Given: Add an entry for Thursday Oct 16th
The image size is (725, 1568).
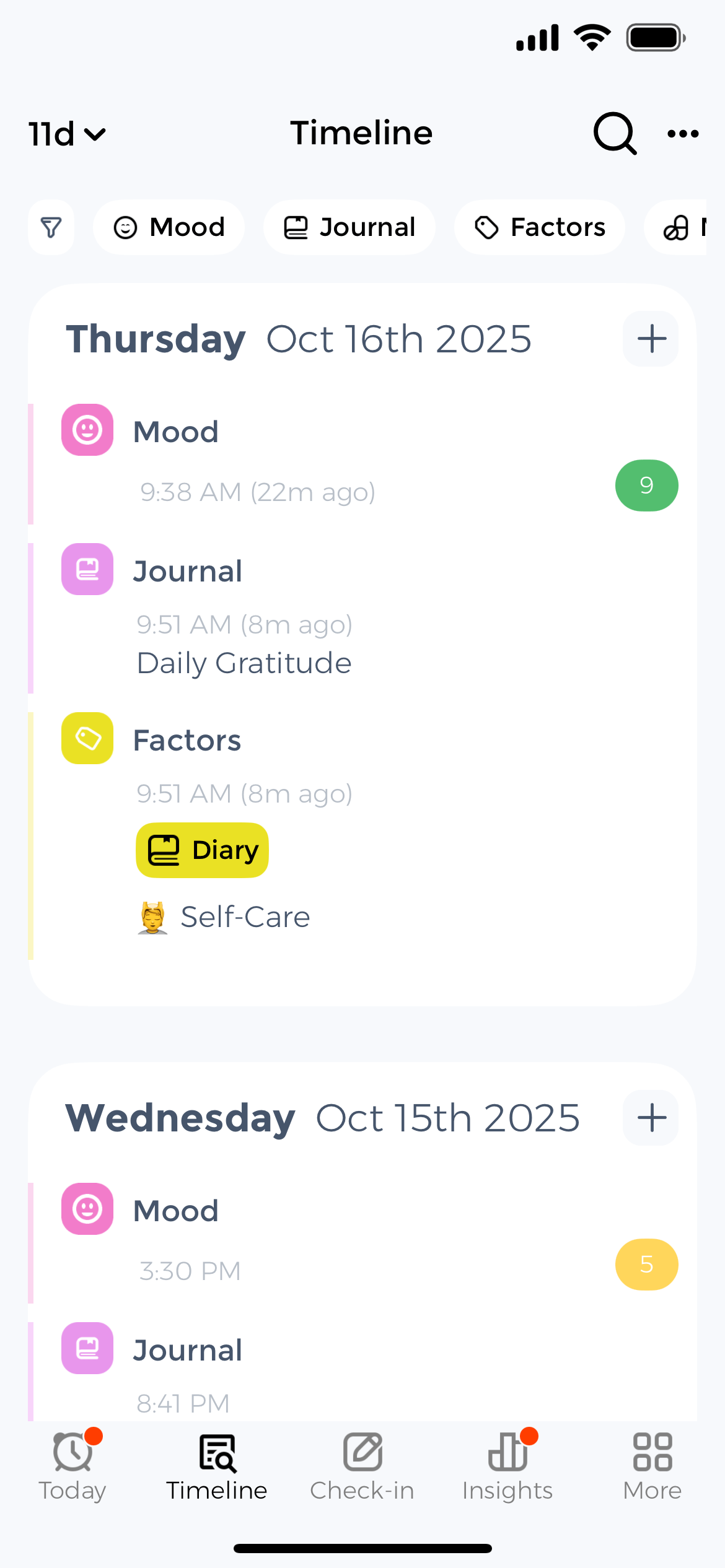Looking at the screenshot, I should [x=651, y=339].
